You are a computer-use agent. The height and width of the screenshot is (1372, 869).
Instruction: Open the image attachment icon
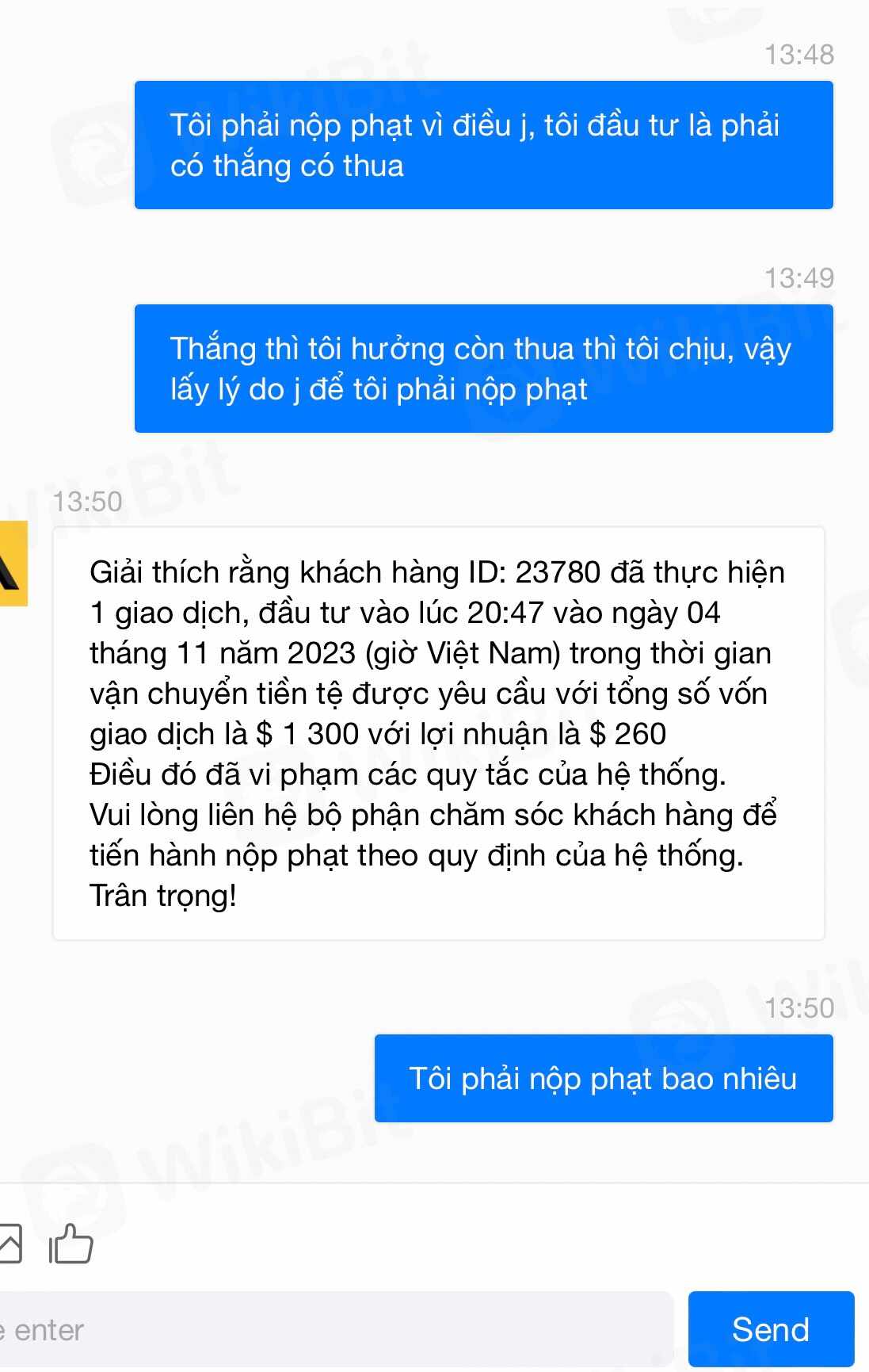point(10,1244)
